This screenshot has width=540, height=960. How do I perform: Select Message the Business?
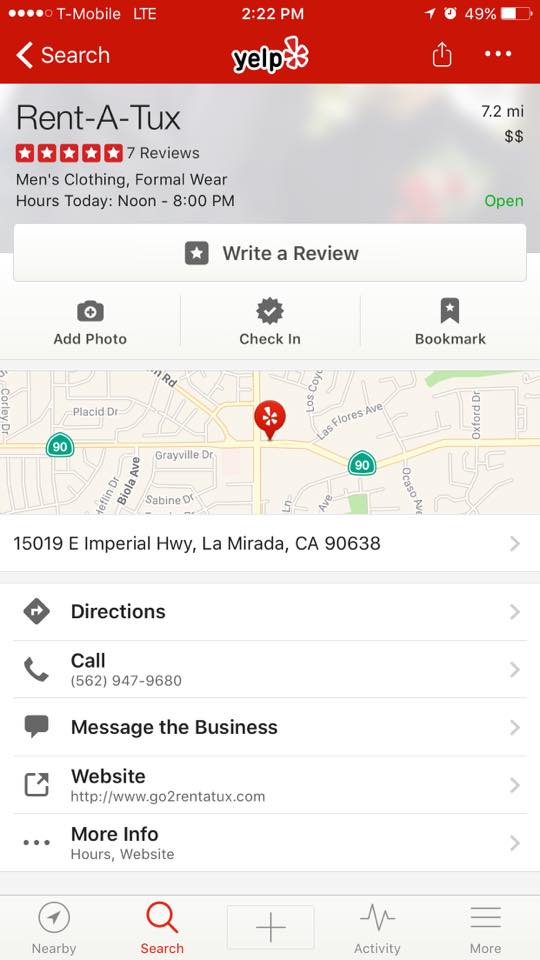click(270, 727)
